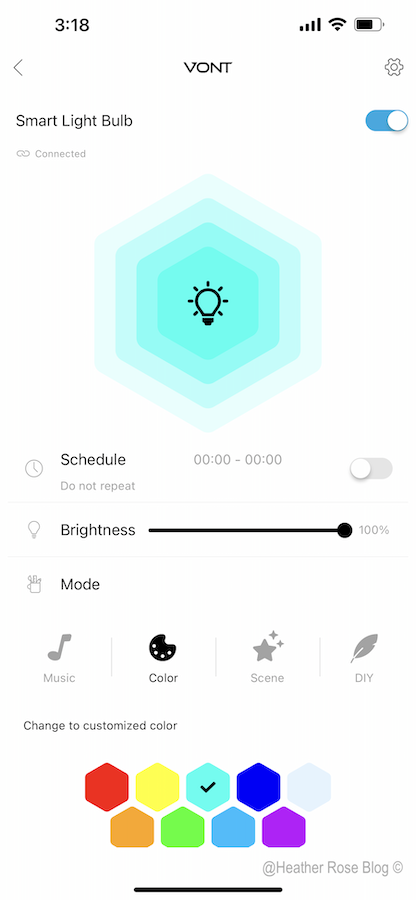Tap the Brightness slider track

click(247, 530)
